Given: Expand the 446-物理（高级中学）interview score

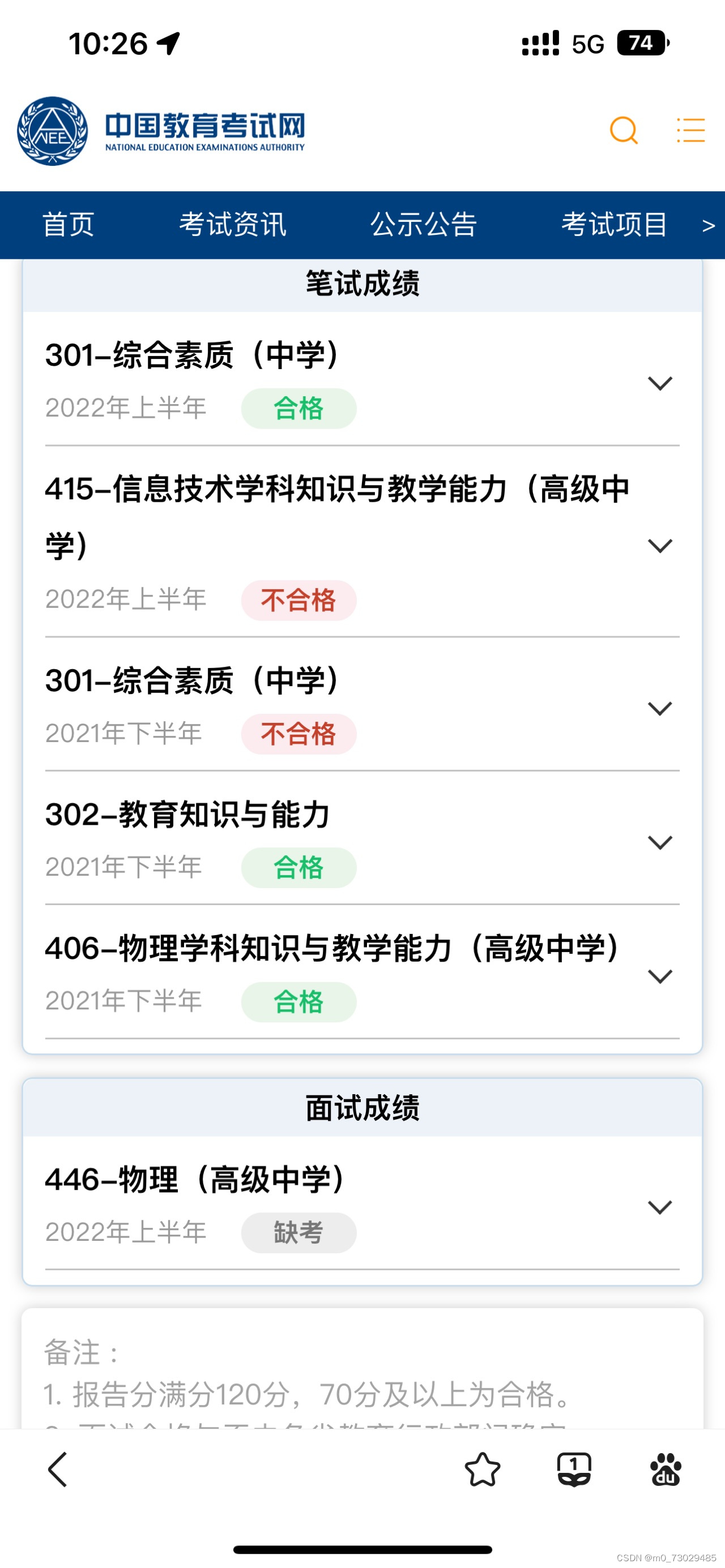Looking at the screenshot, I should click(x=659, y=1207).
